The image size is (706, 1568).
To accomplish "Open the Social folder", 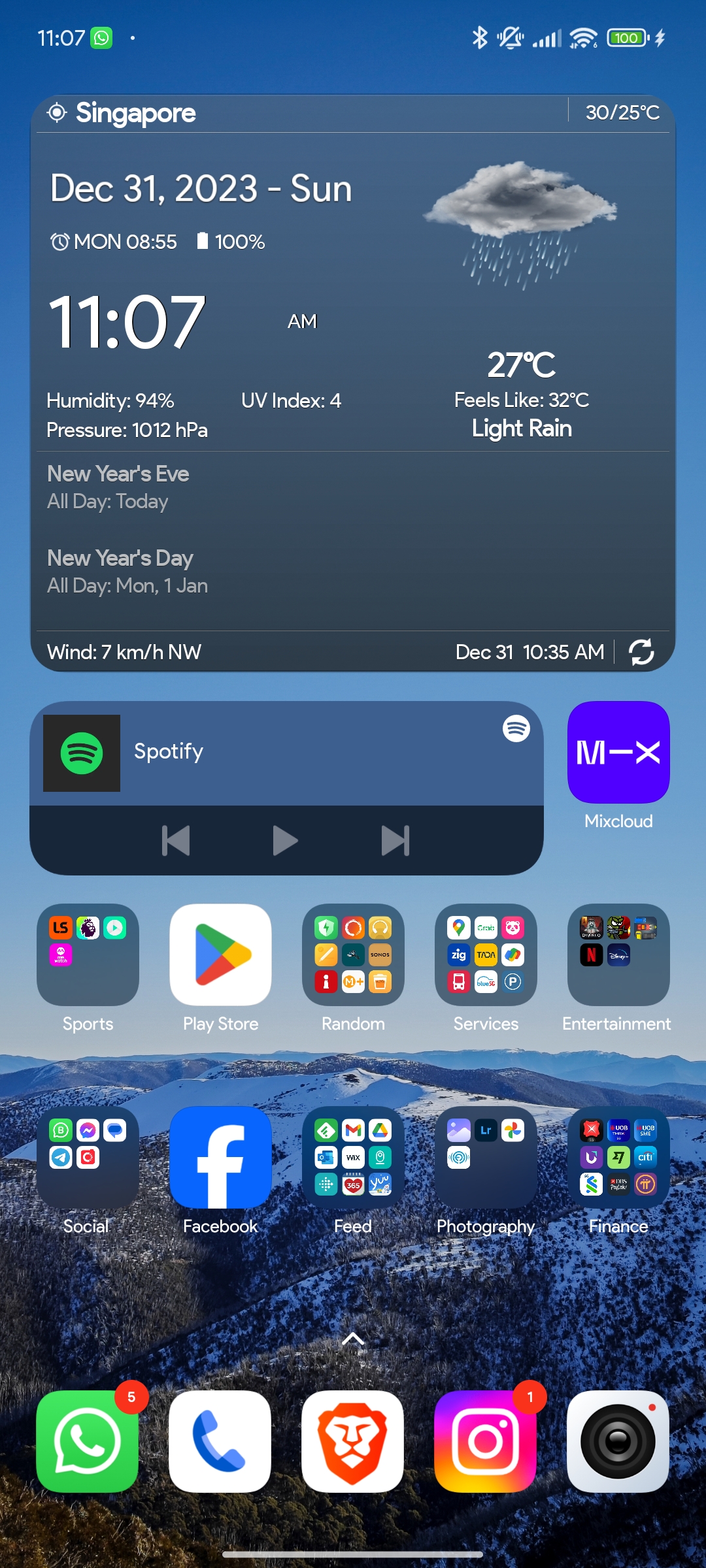I will (x=88, y=1157).
